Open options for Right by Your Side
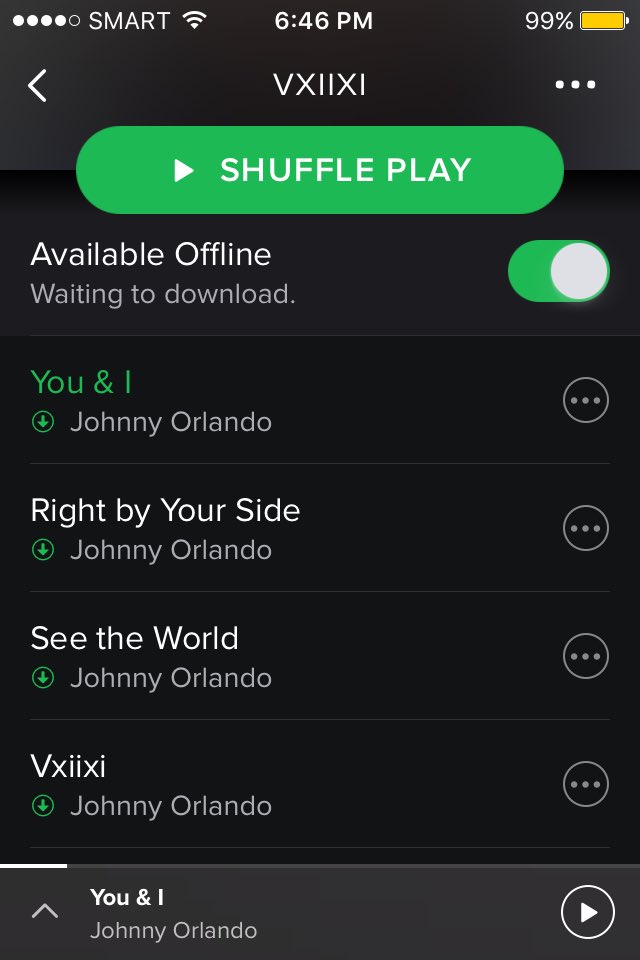This screenshot has width=640, height=960. click(x=585, y=528)
